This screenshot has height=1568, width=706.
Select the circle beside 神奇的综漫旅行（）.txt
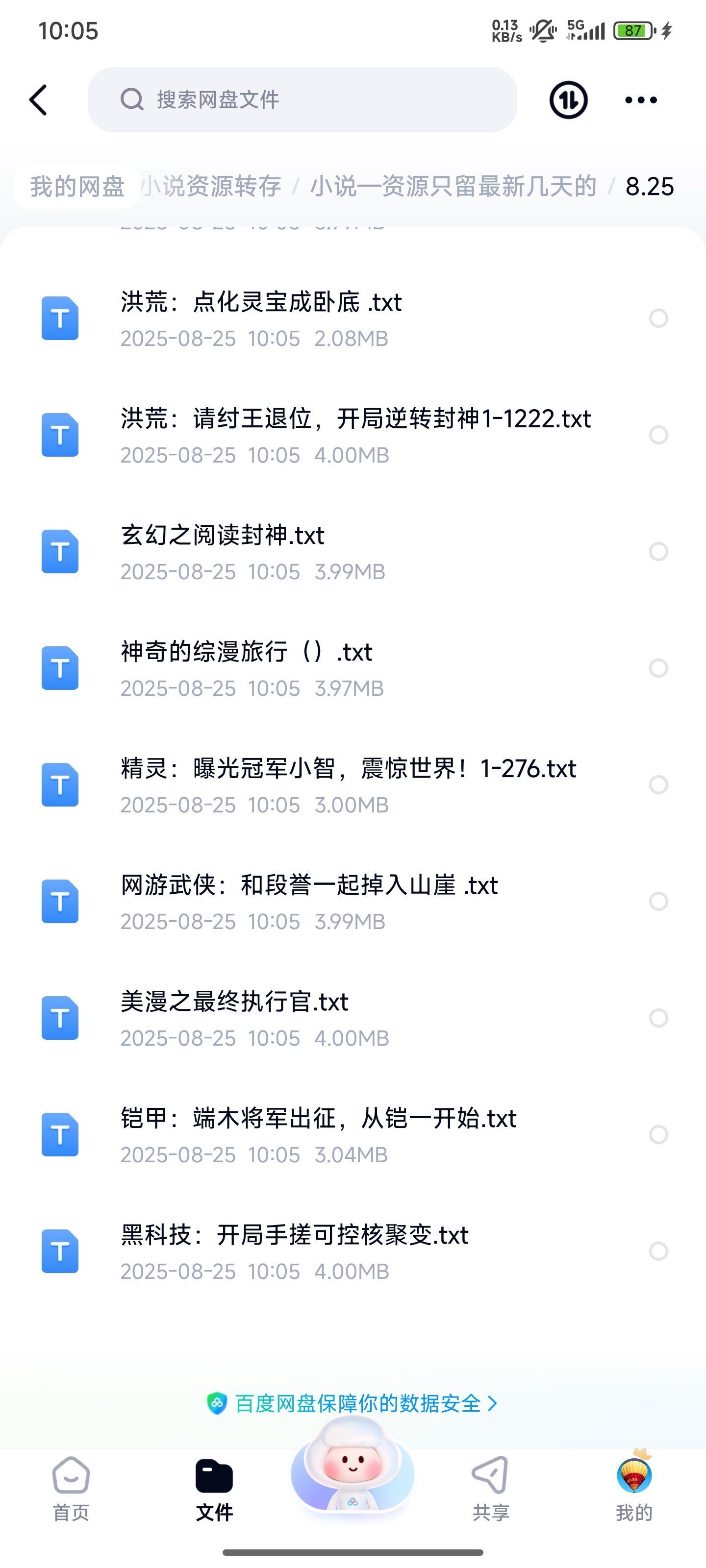point(658,668)
